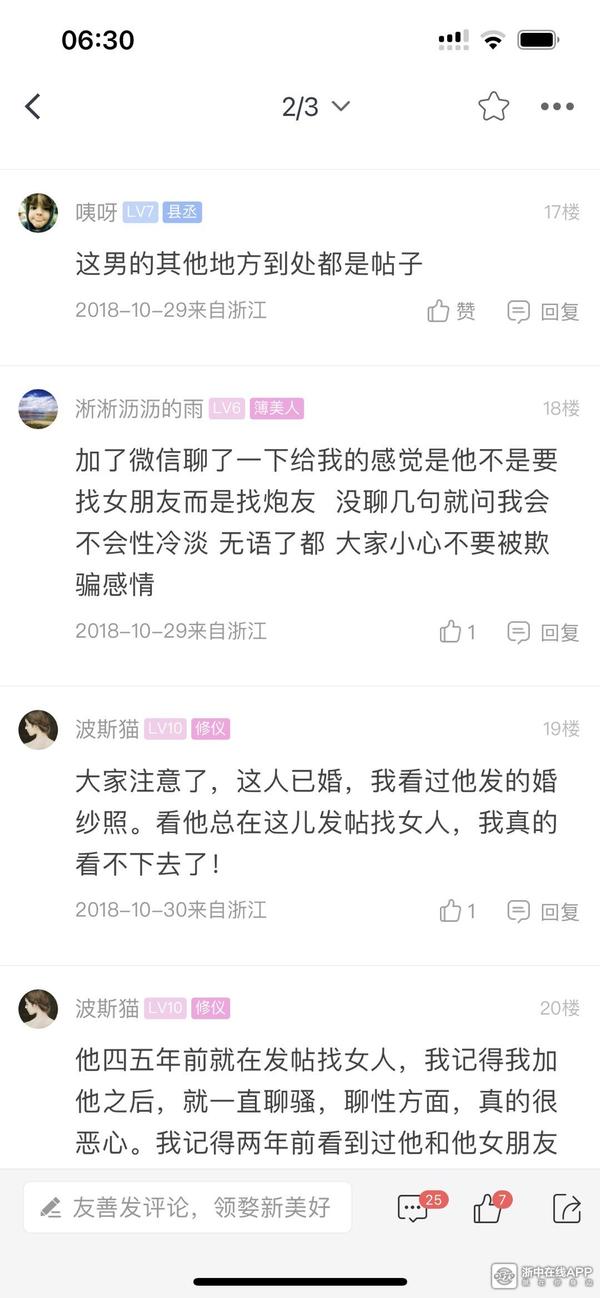Tap the 友善发评论 comment input box
Viewport: 600px width, 1298px height.
click(x=187, y=1207)
